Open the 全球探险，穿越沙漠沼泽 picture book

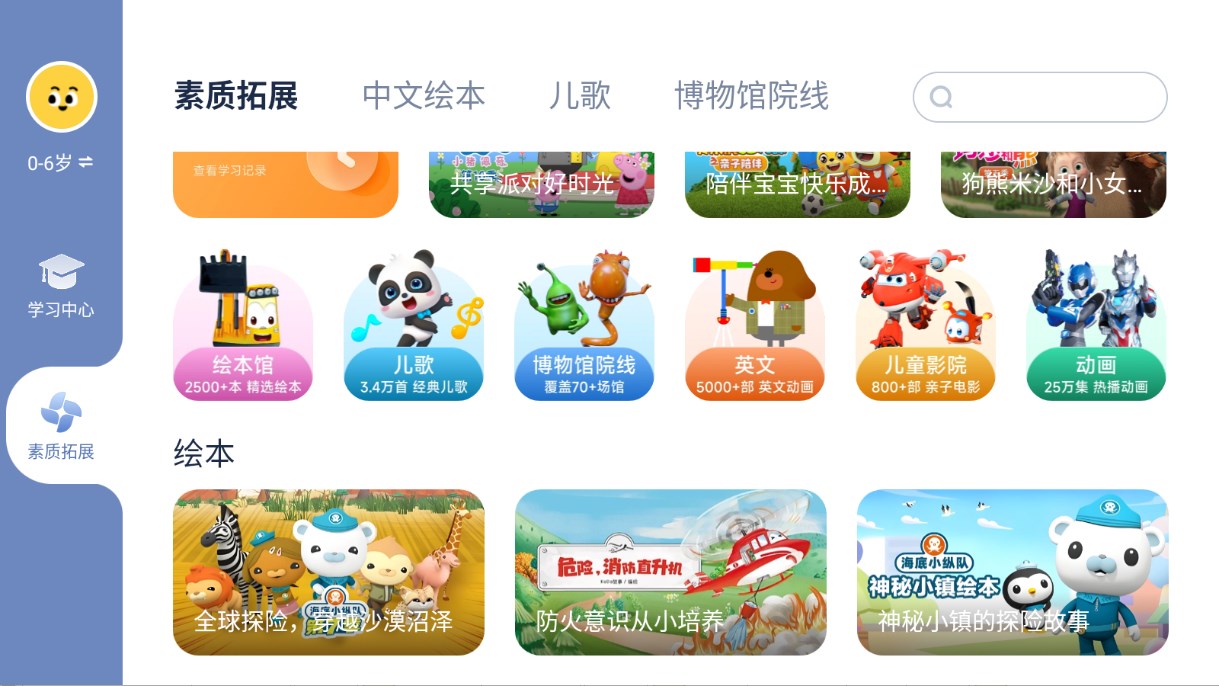pyautogui.click(x=328, y=572)
